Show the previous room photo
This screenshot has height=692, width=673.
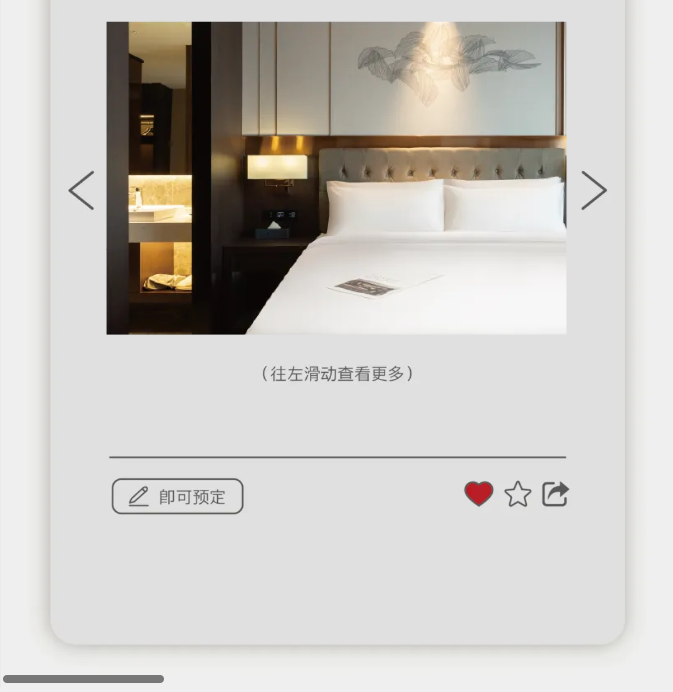pos(82,190)
